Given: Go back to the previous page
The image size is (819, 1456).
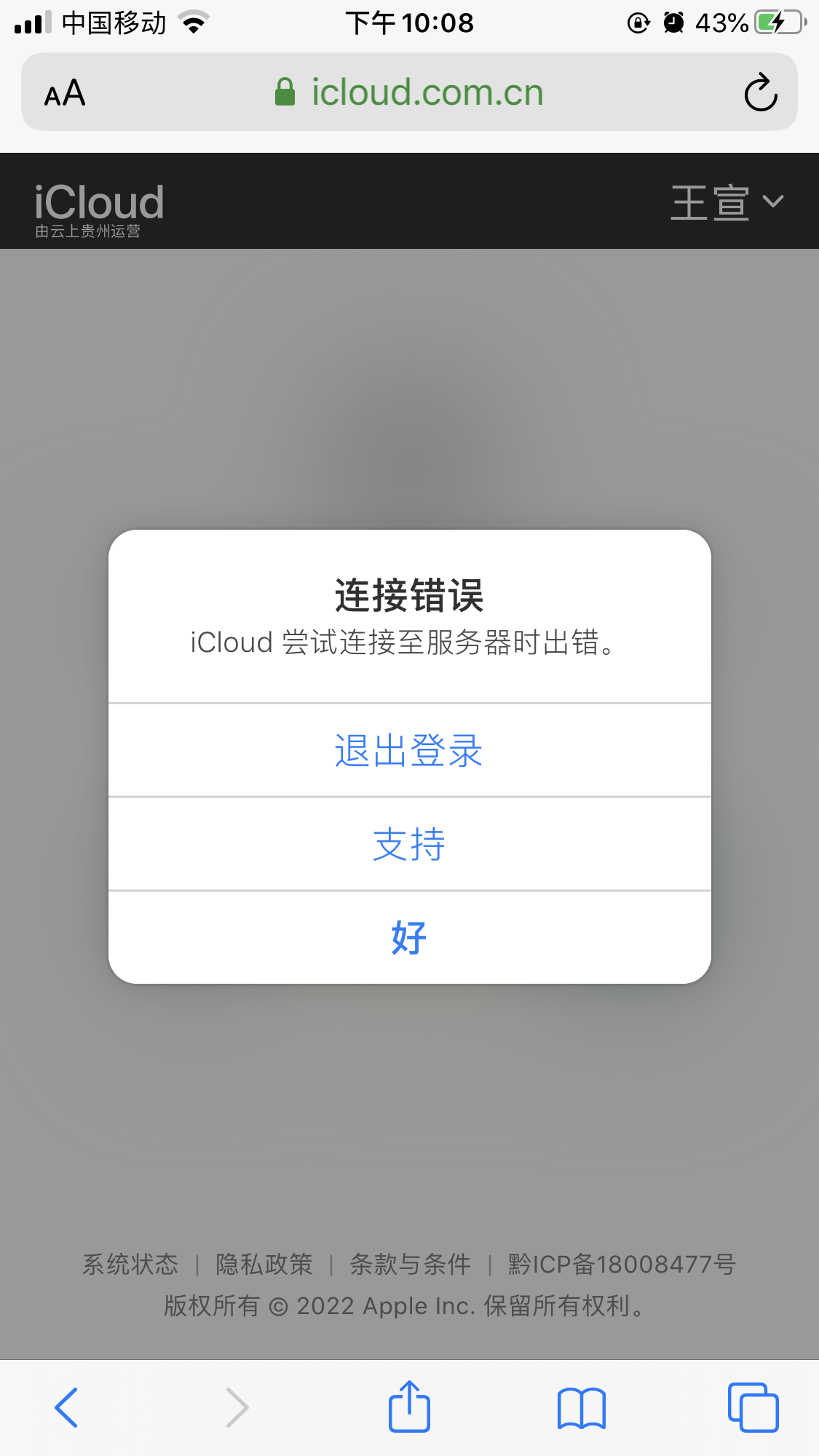Looking at the screenshot, I should [66, 1407].
